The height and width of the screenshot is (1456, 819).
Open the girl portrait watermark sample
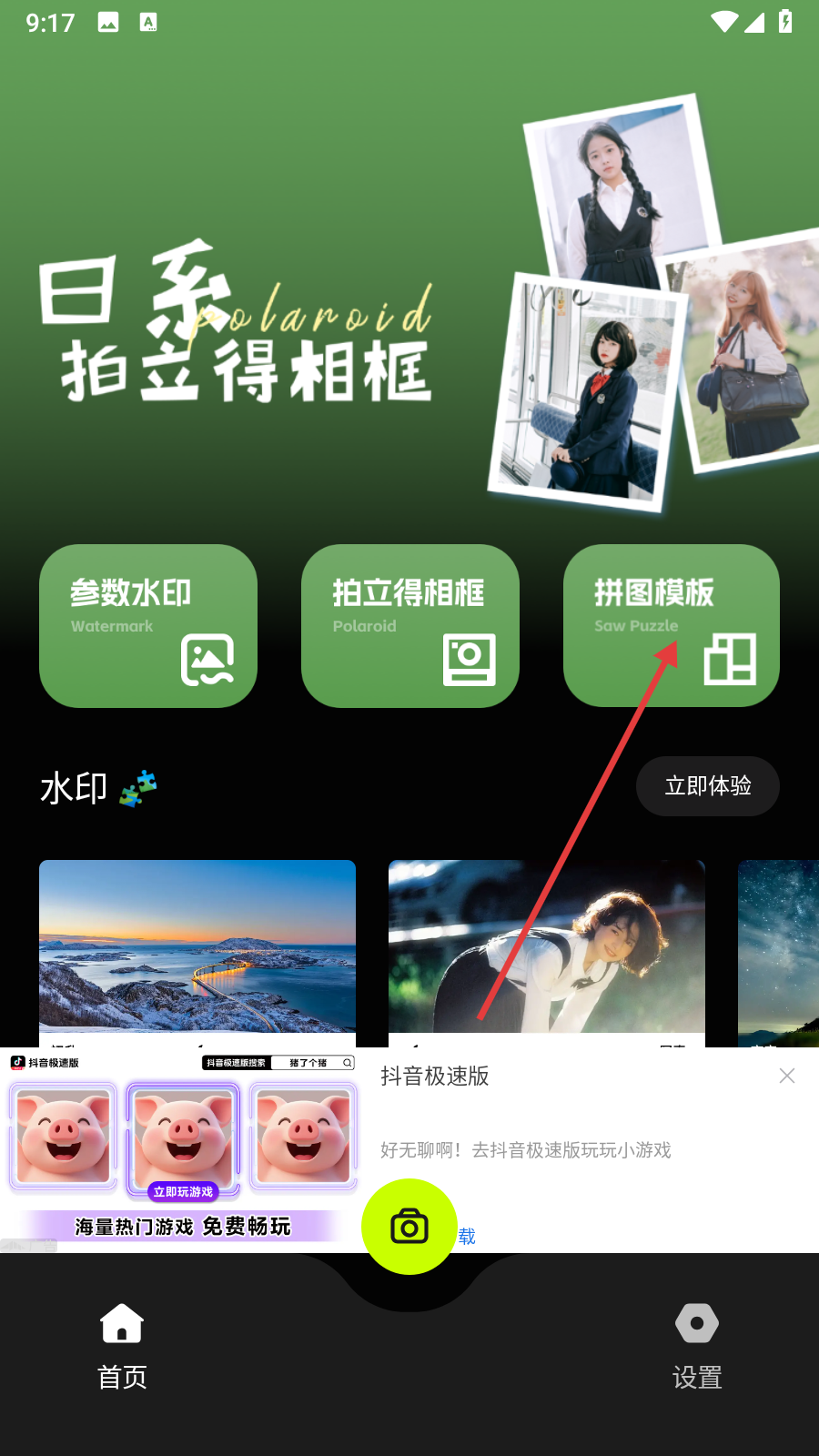546,946
